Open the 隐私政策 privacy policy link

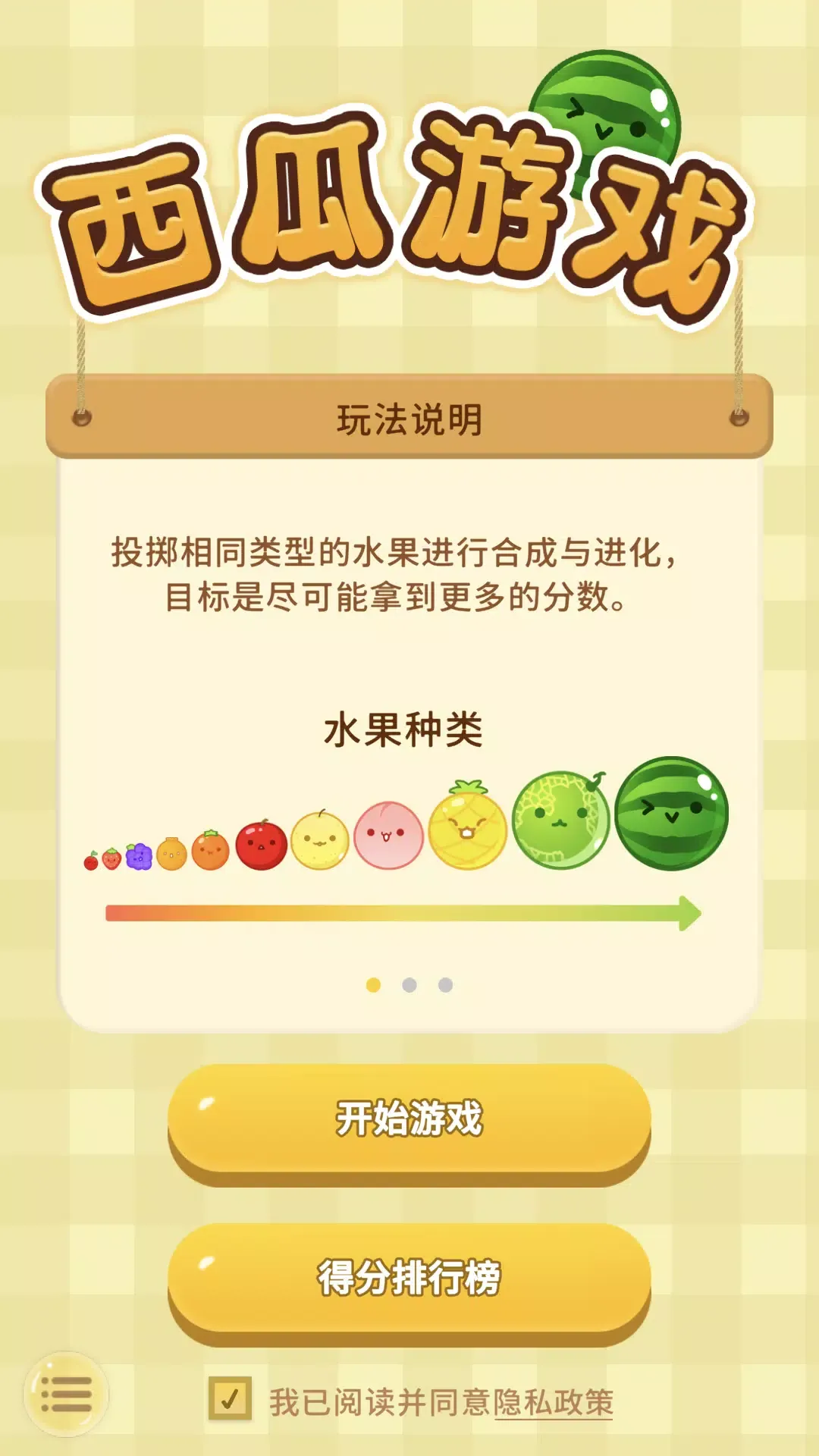tap(553, 1403)
